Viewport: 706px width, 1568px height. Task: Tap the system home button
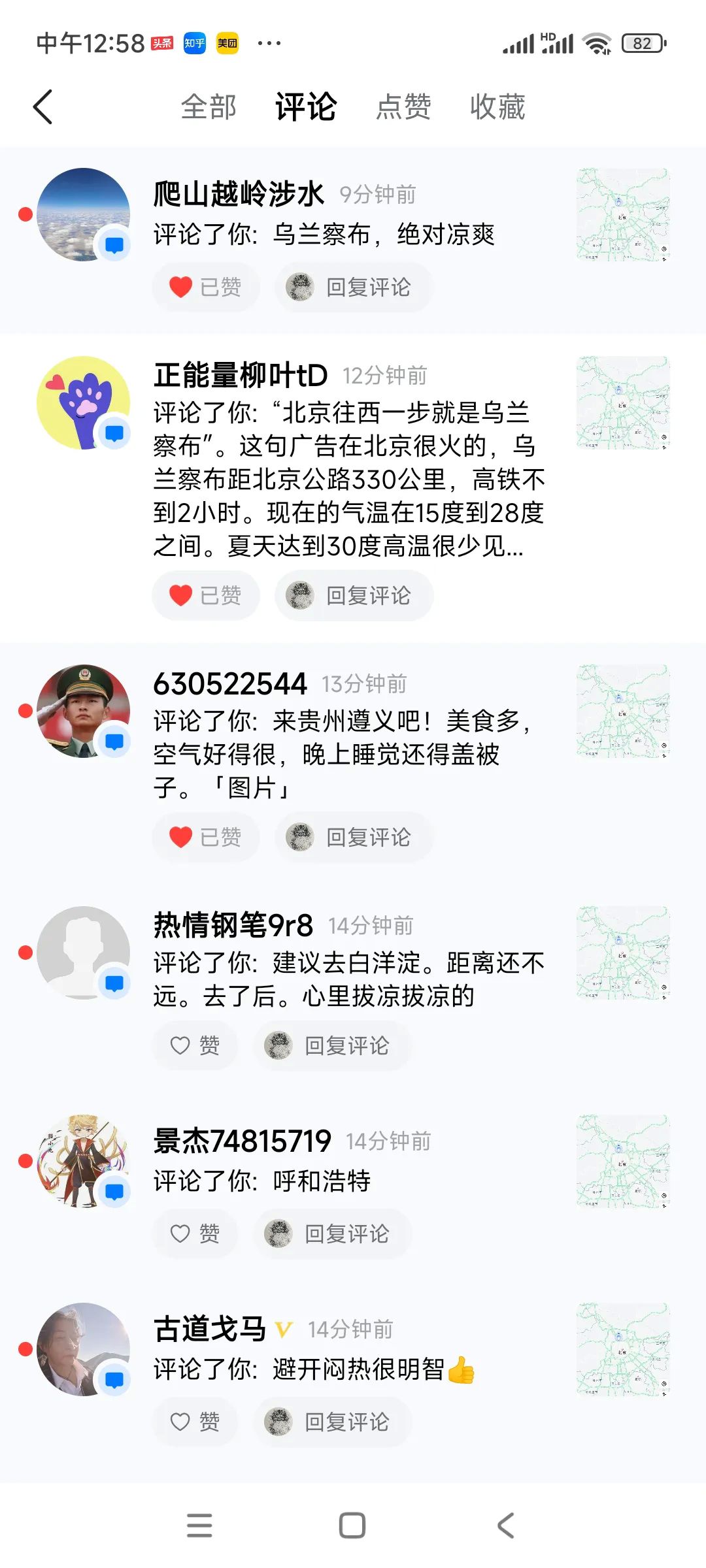352,1526
